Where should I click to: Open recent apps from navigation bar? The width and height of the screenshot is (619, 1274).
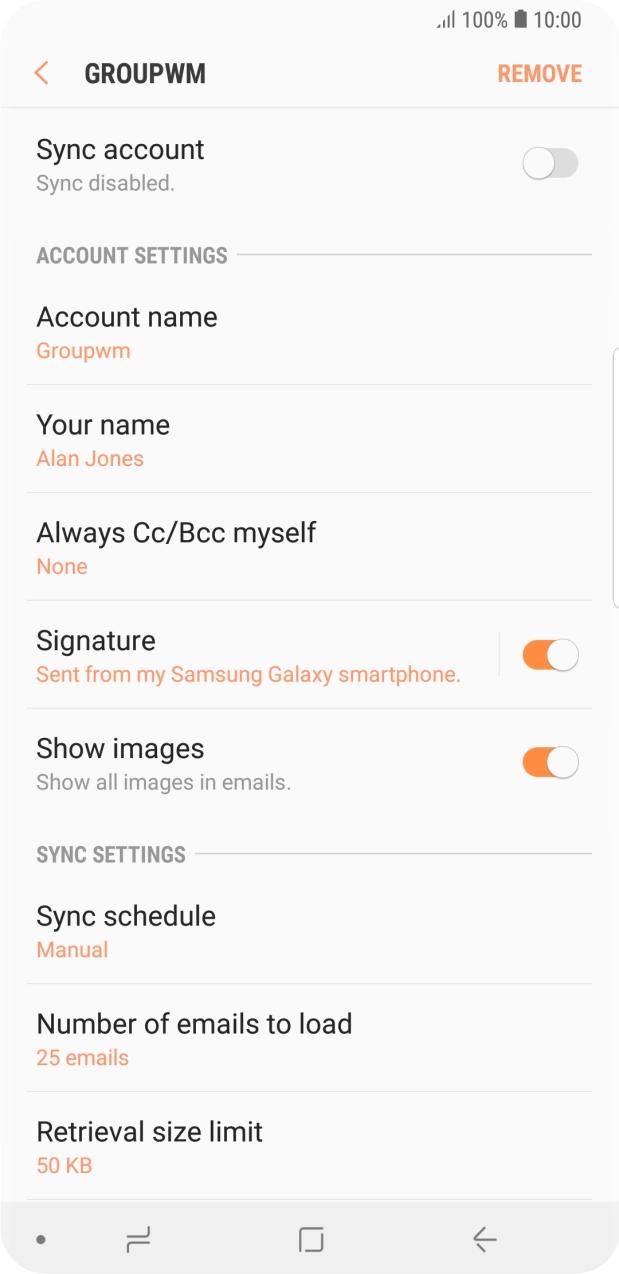point(138,1240)
